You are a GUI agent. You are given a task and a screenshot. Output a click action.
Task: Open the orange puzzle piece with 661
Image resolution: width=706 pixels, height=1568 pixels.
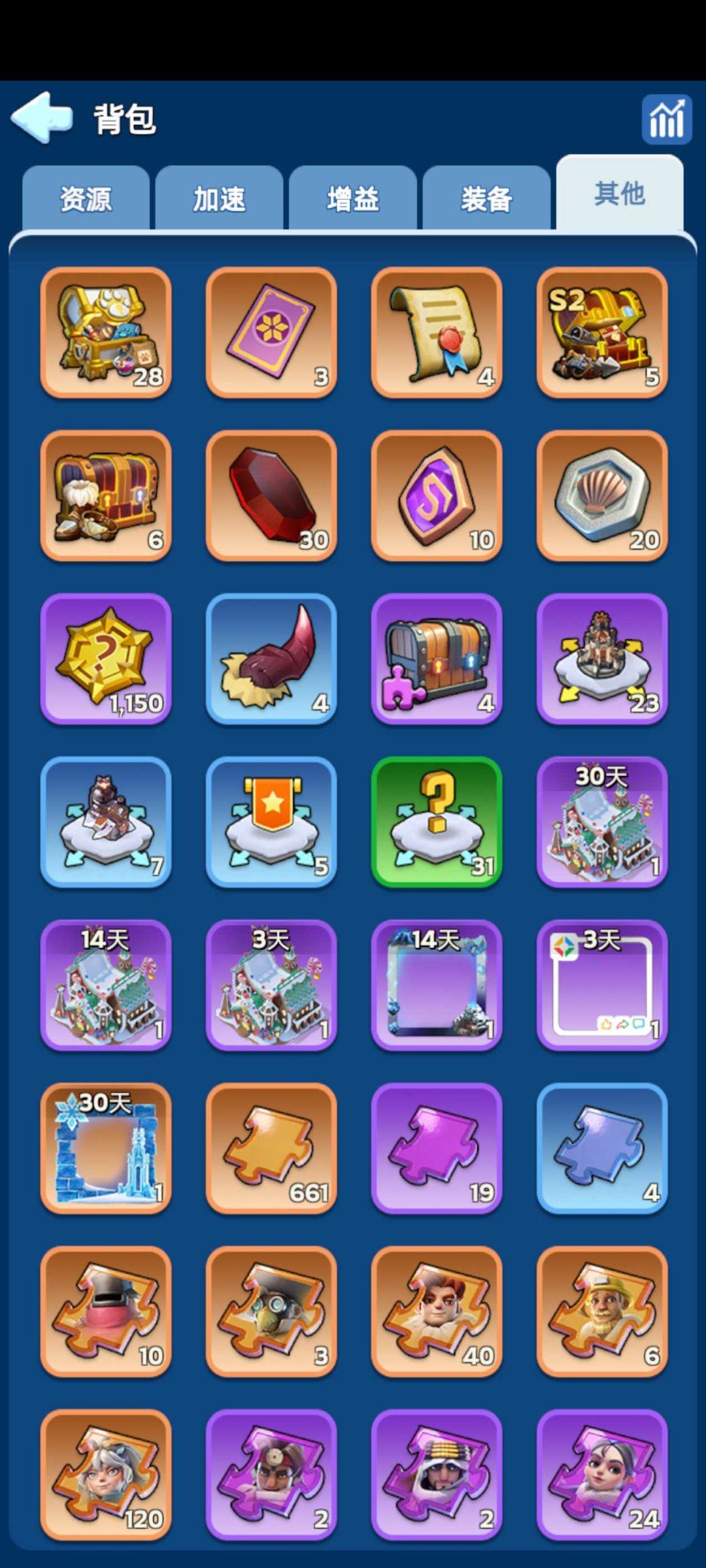tap(271, 1149)
